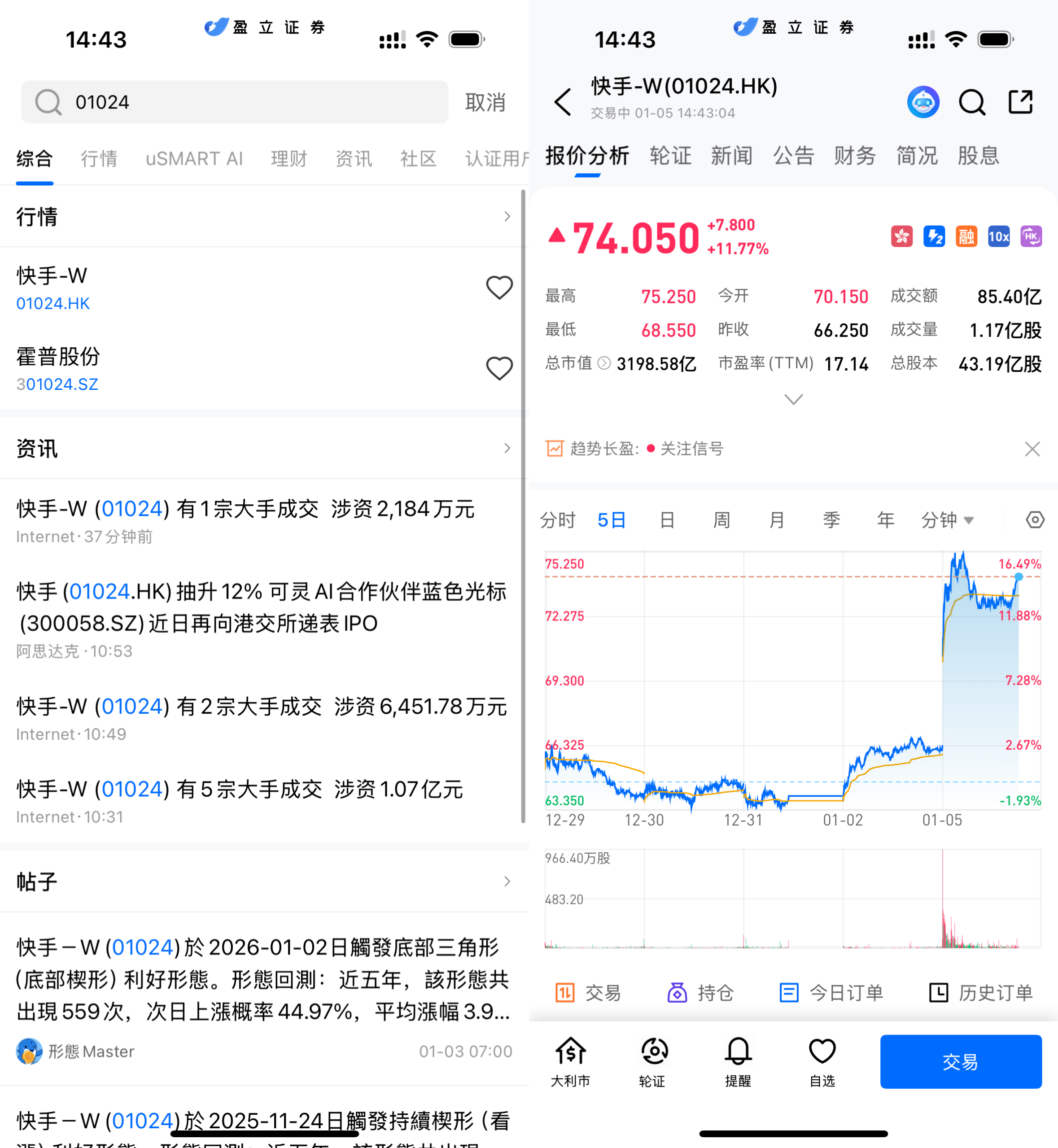
Task: Open the AI assistant robot icon
Action: tap(923, 102)
